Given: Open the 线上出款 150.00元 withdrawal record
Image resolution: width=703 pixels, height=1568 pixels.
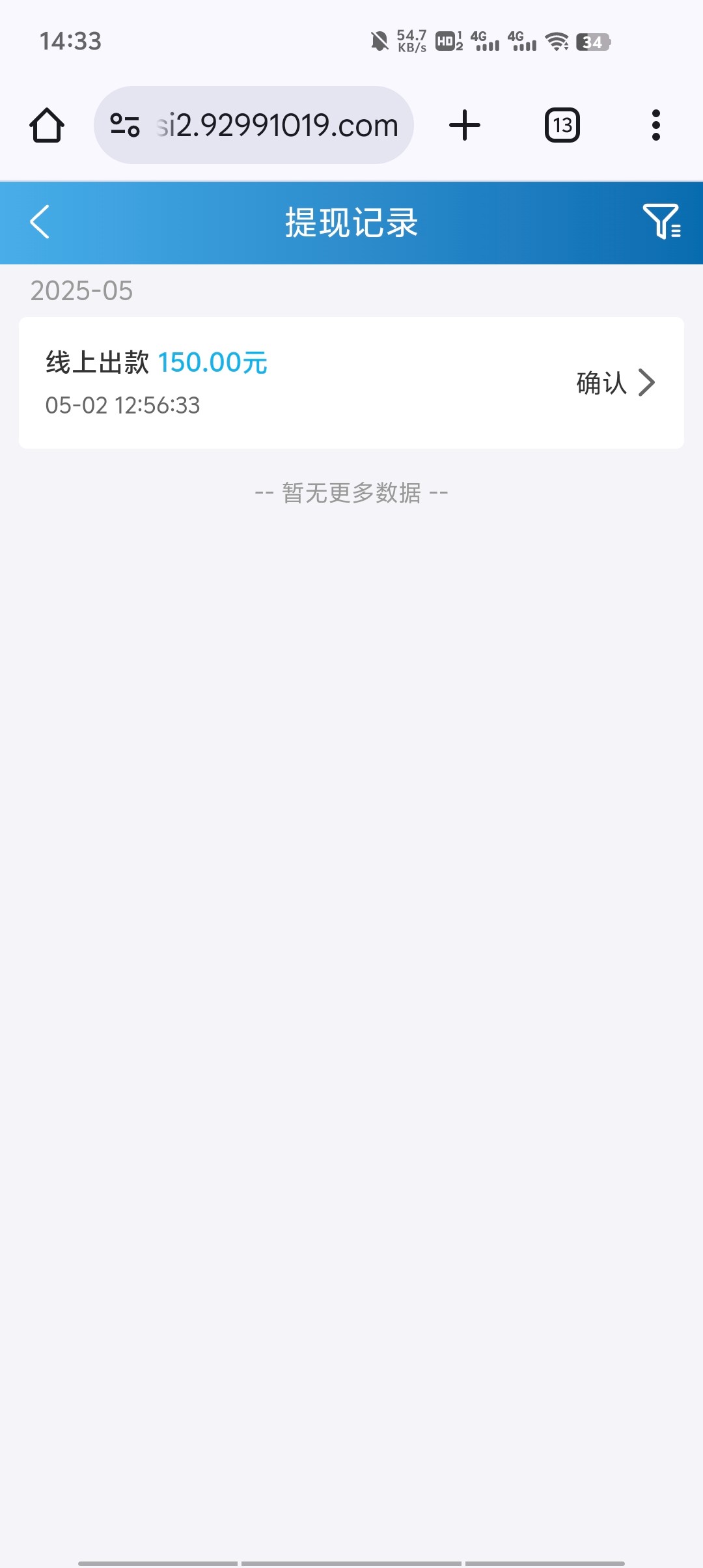Looking at the screenshot, I should coord(351,383).
